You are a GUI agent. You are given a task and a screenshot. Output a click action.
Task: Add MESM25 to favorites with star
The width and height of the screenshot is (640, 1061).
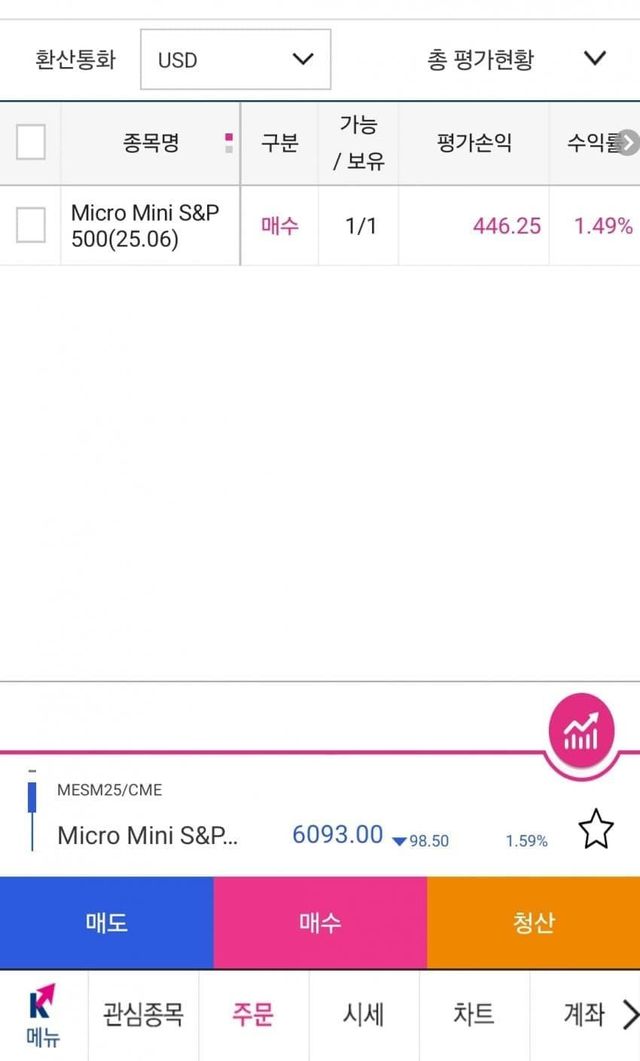596,830
